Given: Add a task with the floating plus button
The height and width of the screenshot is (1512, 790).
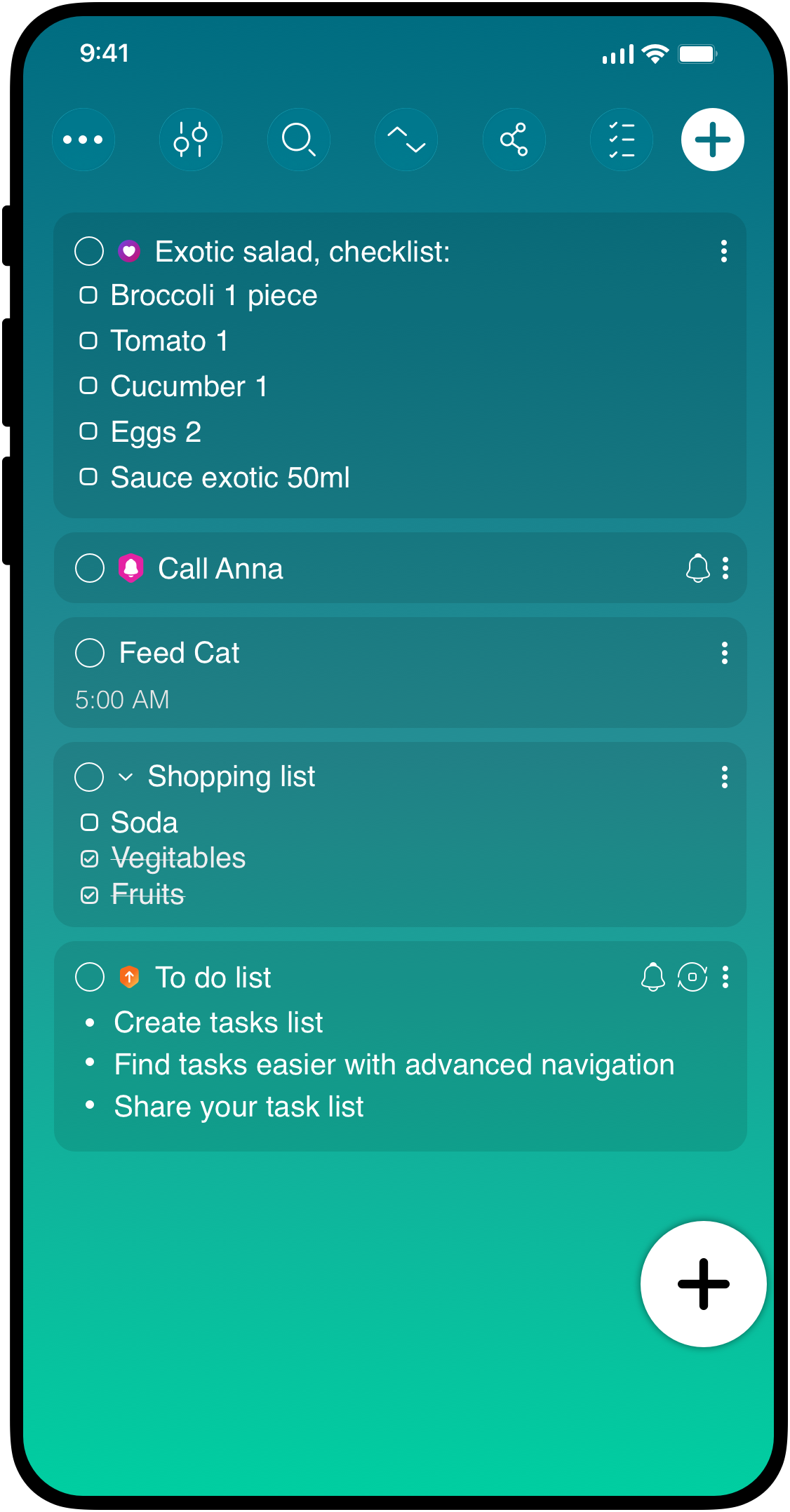Looking at the screenshot, I should [x=702, y=1283].
